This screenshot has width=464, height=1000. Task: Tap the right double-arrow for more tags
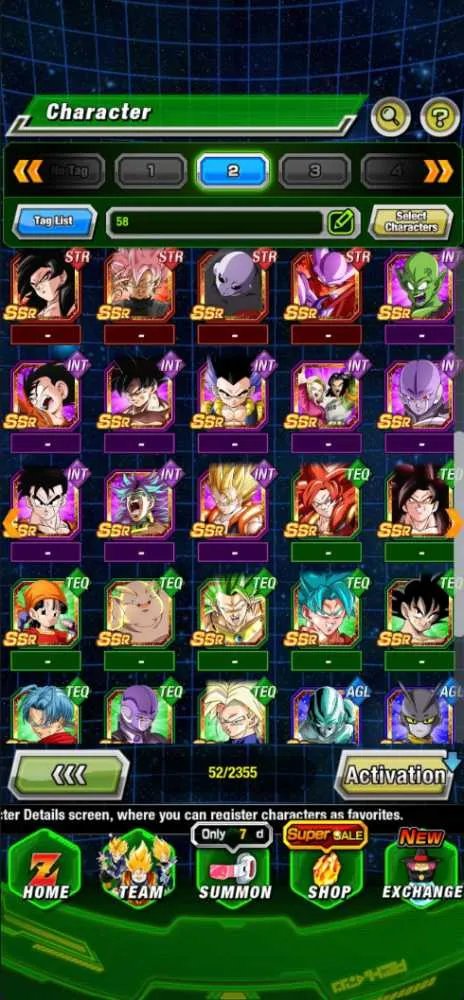[x=439, y=171]
